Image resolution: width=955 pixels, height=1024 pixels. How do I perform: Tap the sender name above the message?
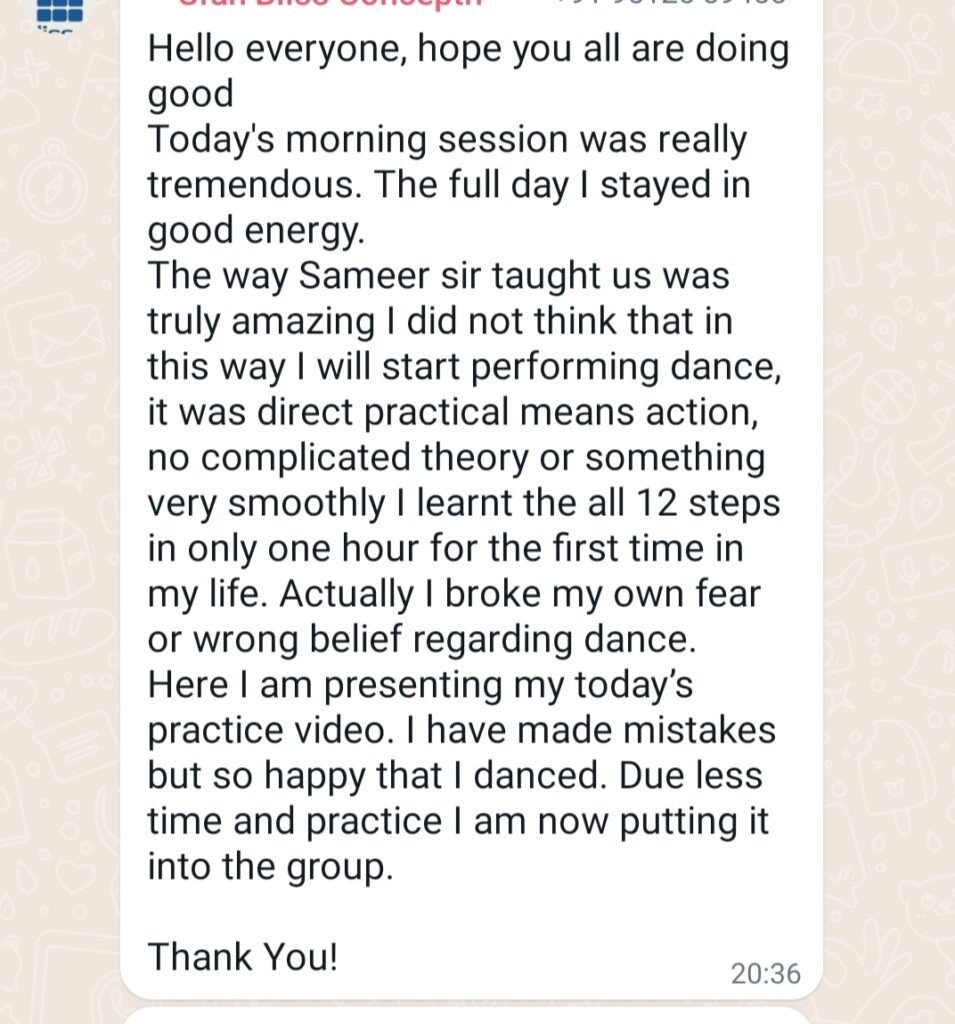(330, 4)
